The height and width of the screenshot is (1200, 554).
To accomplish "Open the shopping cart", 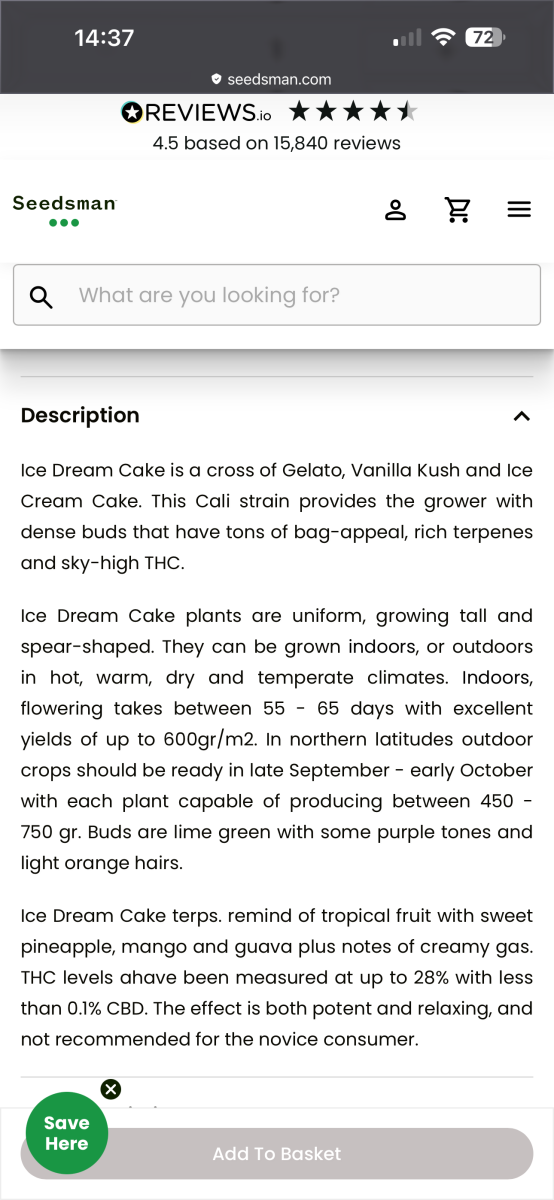I will (458, 210).
